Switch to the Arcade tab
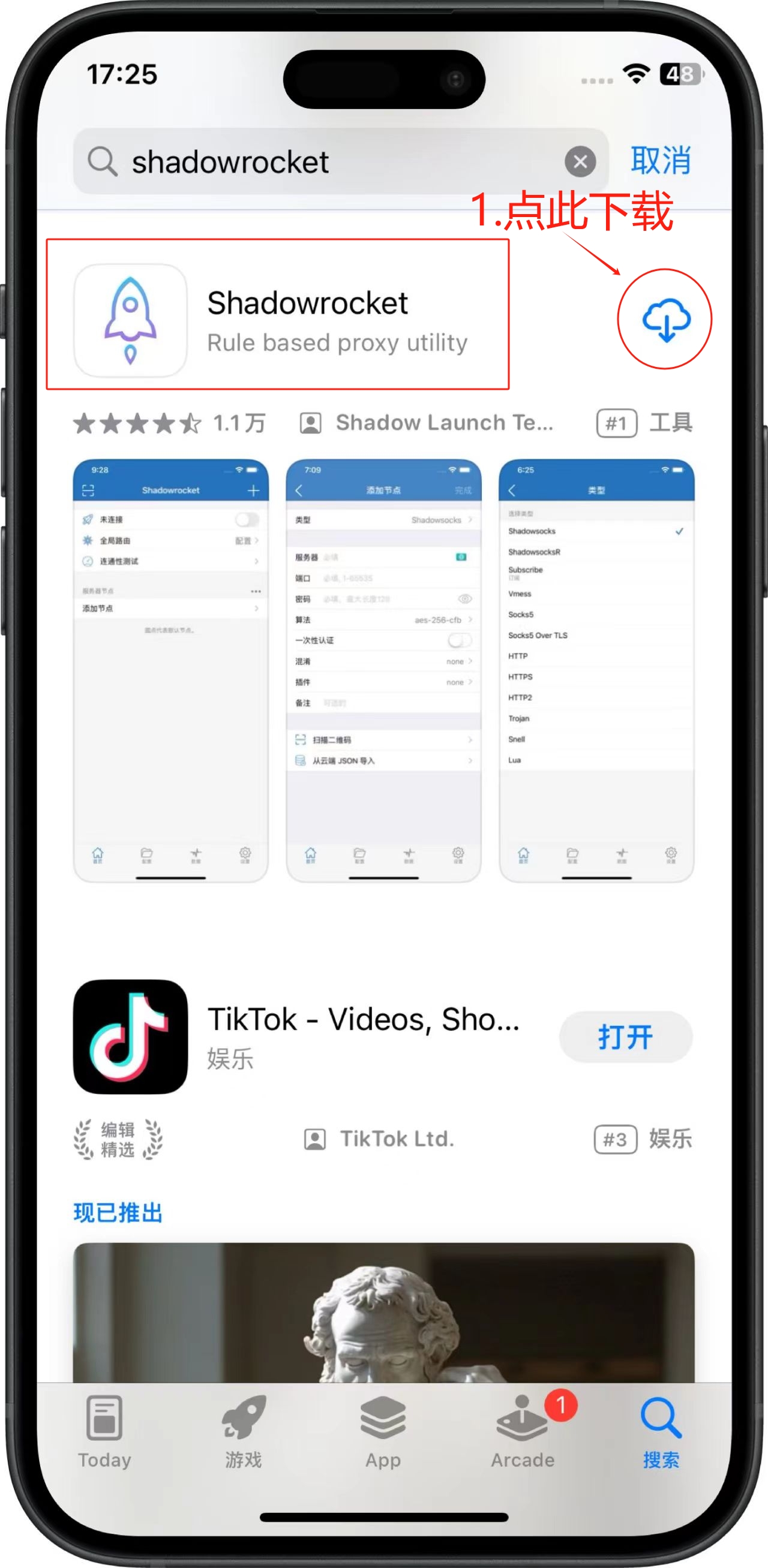The height and width of the screenshot is (1568, 768). click(x=523, y=1431)
